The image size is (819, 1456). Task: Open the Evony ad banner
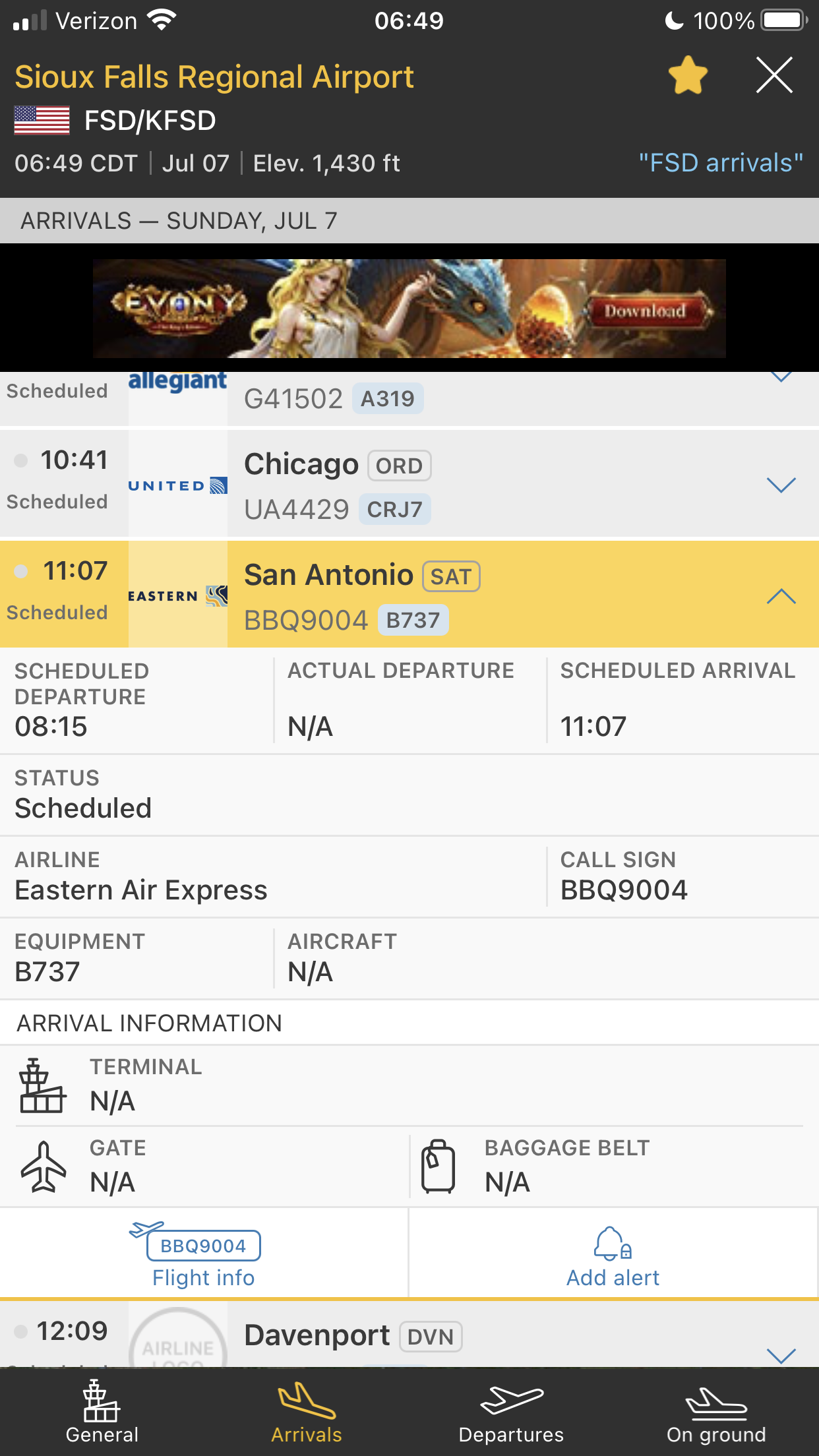tap(409, 309)
